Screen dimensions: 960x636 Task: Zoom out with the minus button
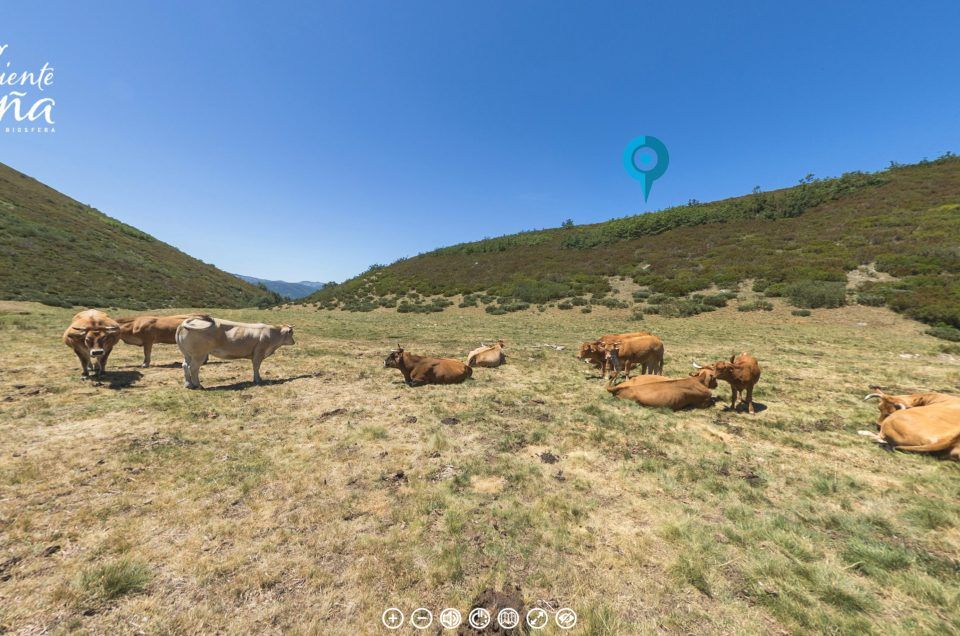point(422,618)
